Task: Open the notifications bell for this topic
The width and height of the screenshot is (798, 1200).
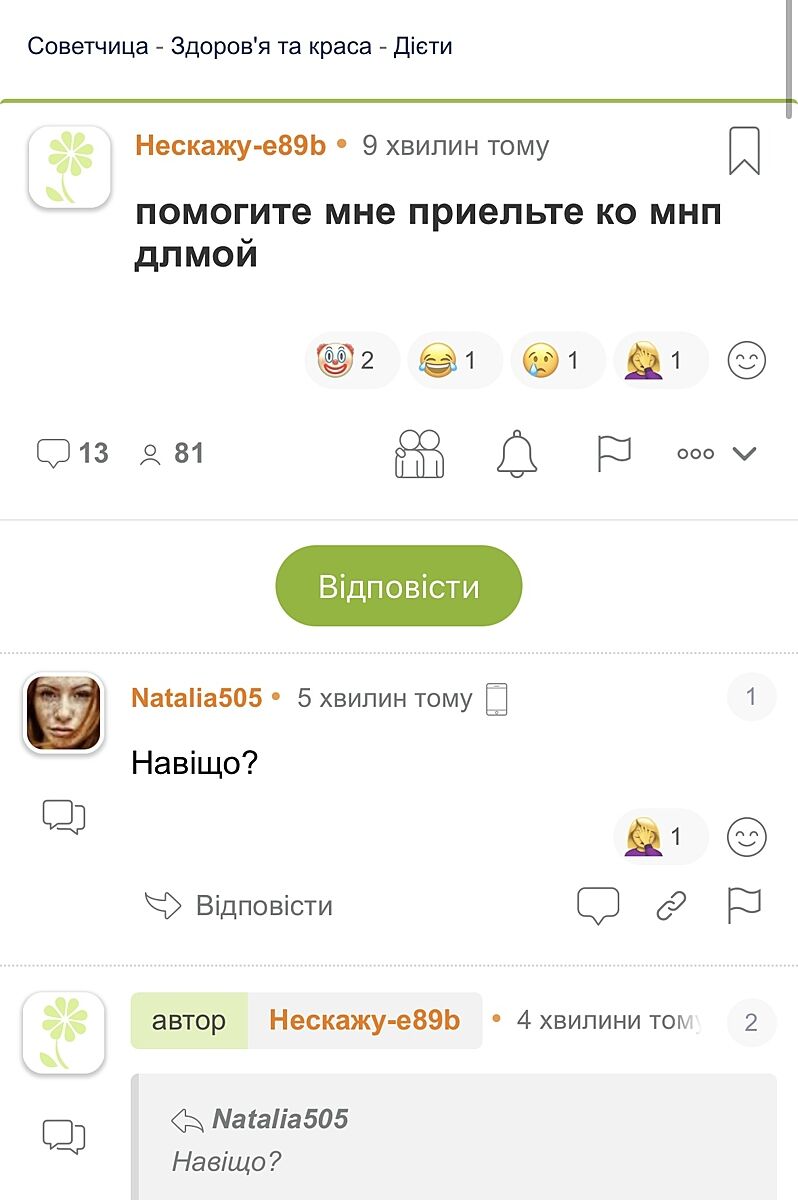Action: coord(517,454)
